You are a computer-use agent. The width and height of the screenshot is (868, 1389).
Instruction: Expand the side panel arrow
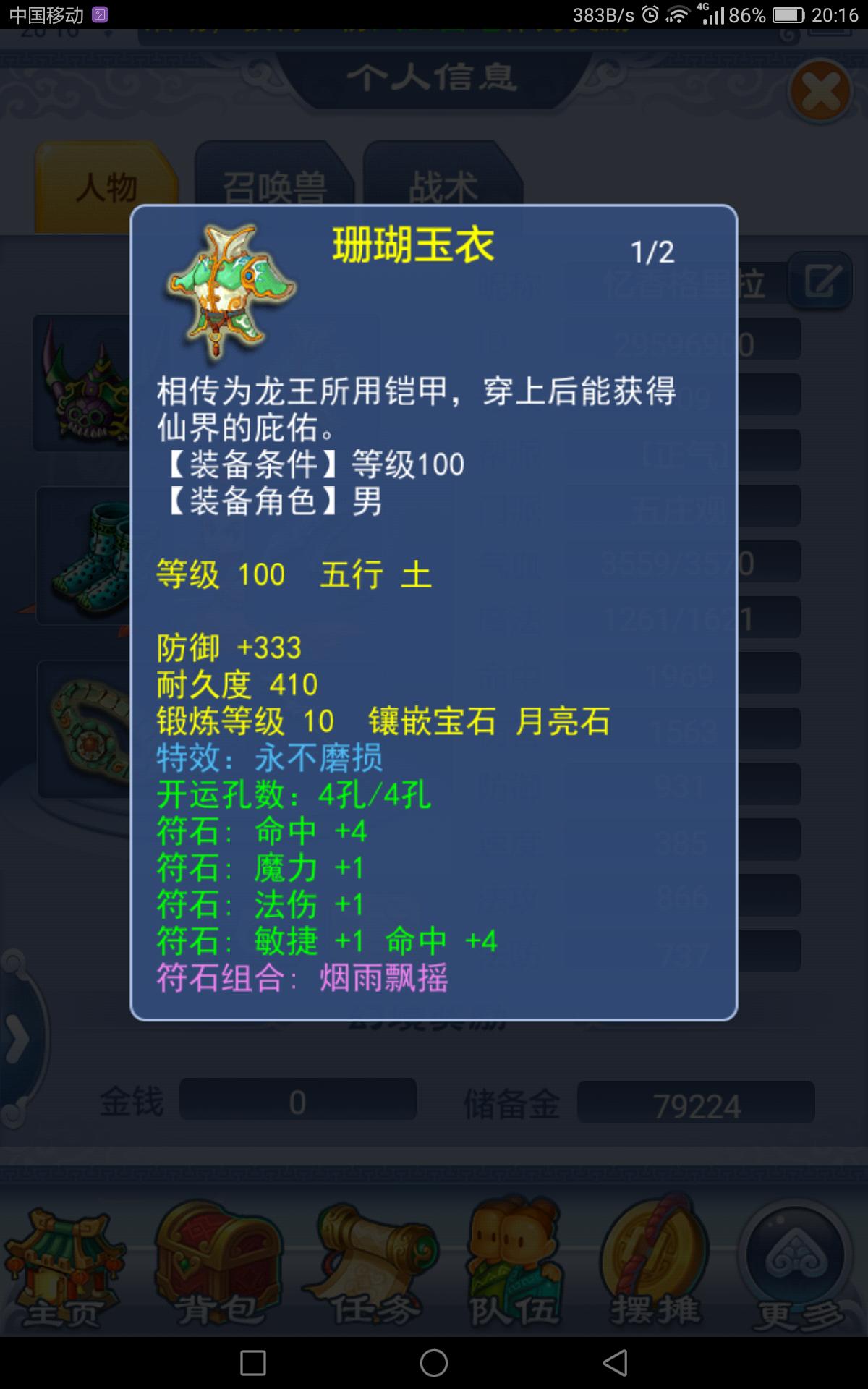(x=17, y=1040)
